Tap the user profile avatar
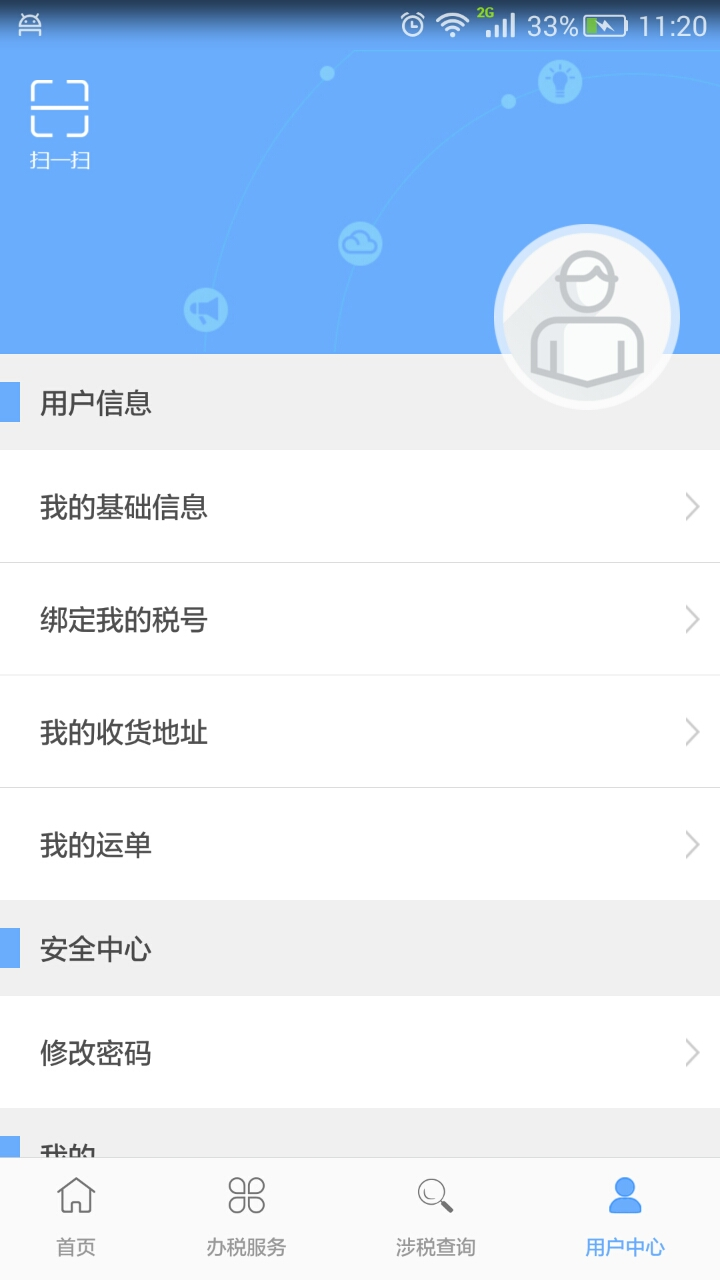Viewport: 720px width, 1280px height. pos(586,316)
